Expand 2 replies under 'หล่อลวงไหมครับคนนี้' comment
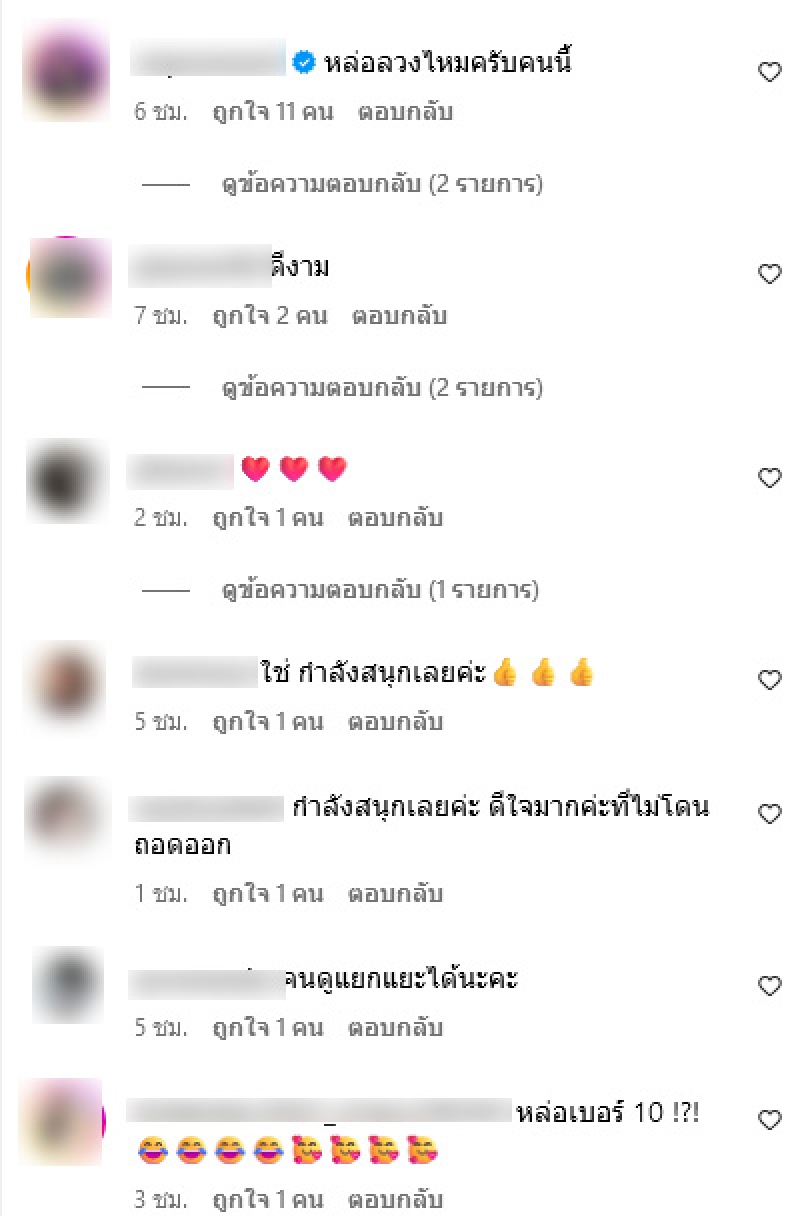800x1216 pixels. (381, 184)
